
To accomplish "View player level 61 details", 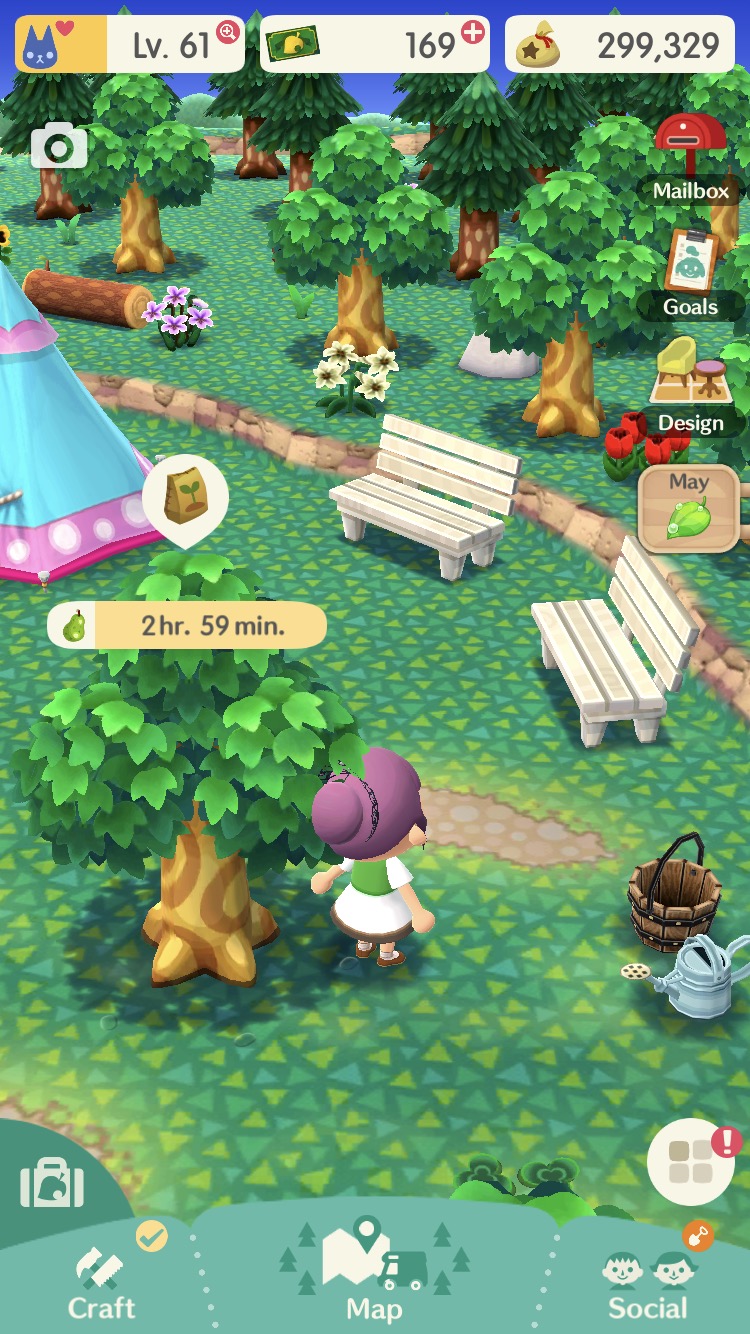I will [x=130, y=44].
